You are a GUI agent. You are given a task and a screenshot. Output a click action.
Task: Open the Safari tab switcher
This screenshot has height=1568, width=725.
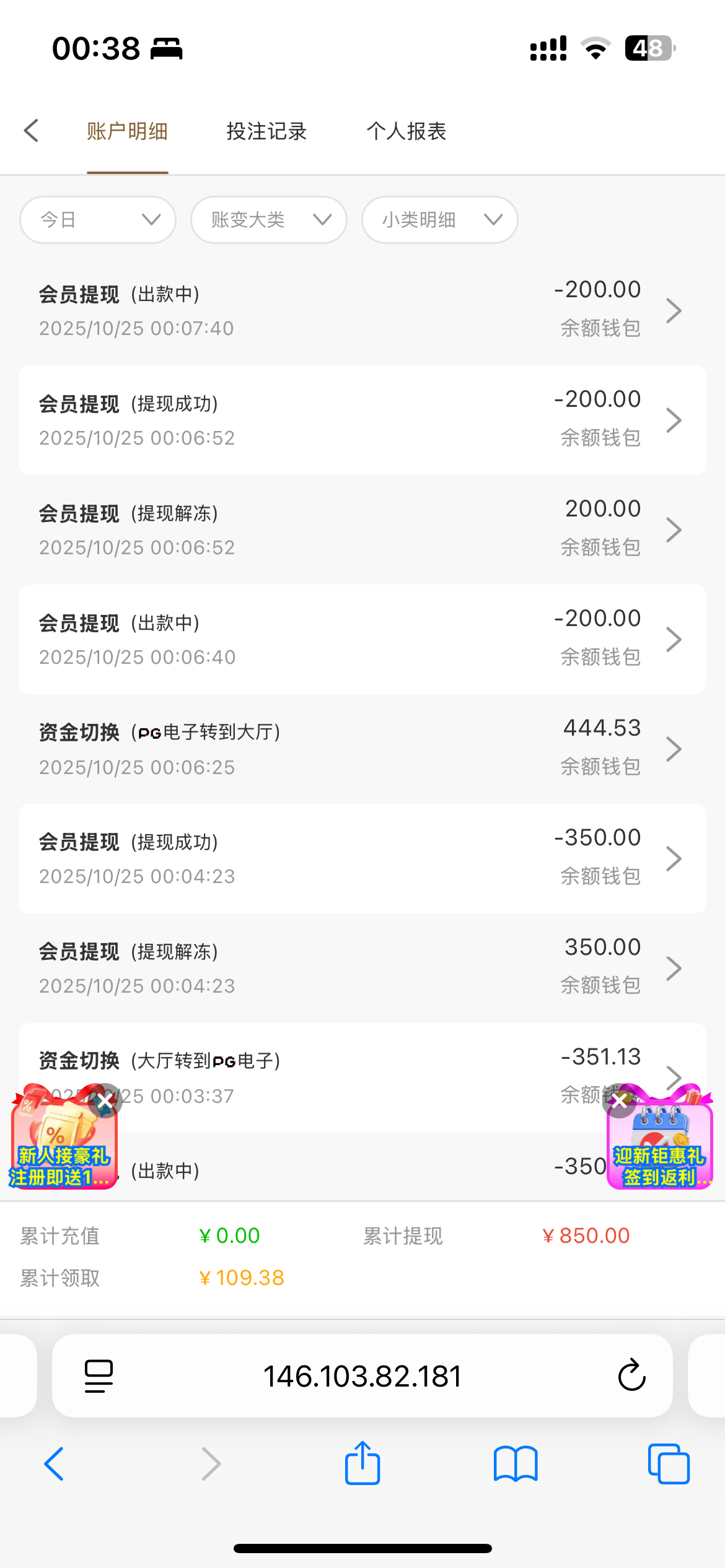point(668,1463)
